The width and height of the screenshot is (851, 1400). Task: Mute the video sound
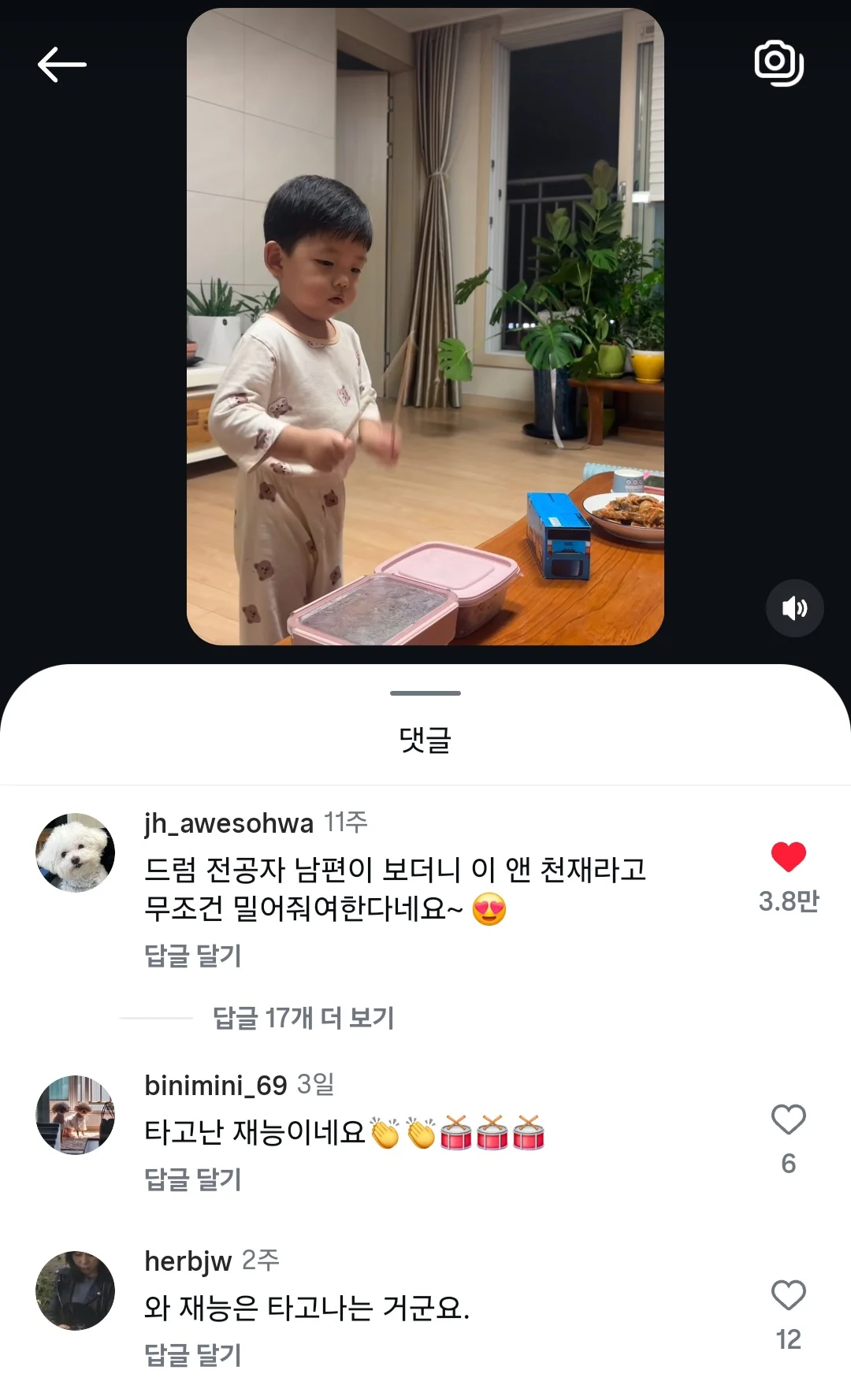point(794,608)
